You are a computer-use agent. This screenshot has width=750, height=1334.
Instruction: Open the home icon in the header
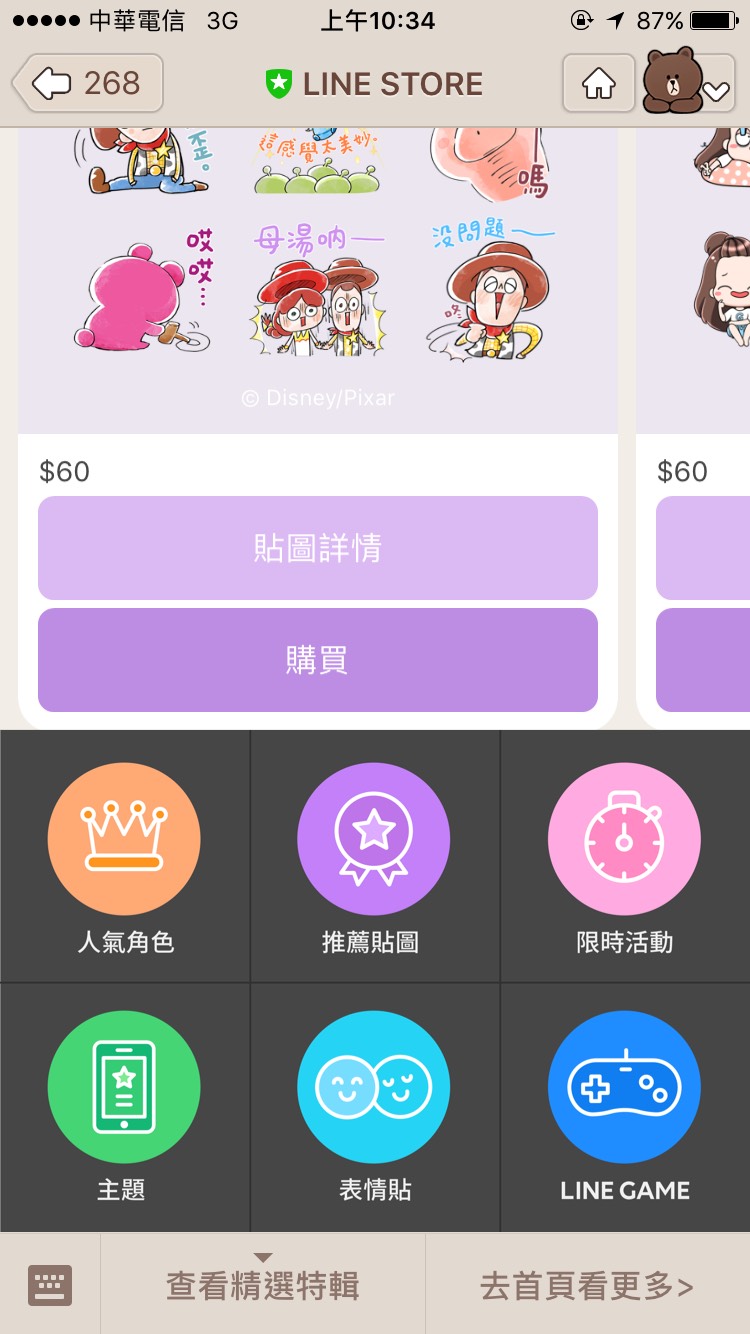599,84
